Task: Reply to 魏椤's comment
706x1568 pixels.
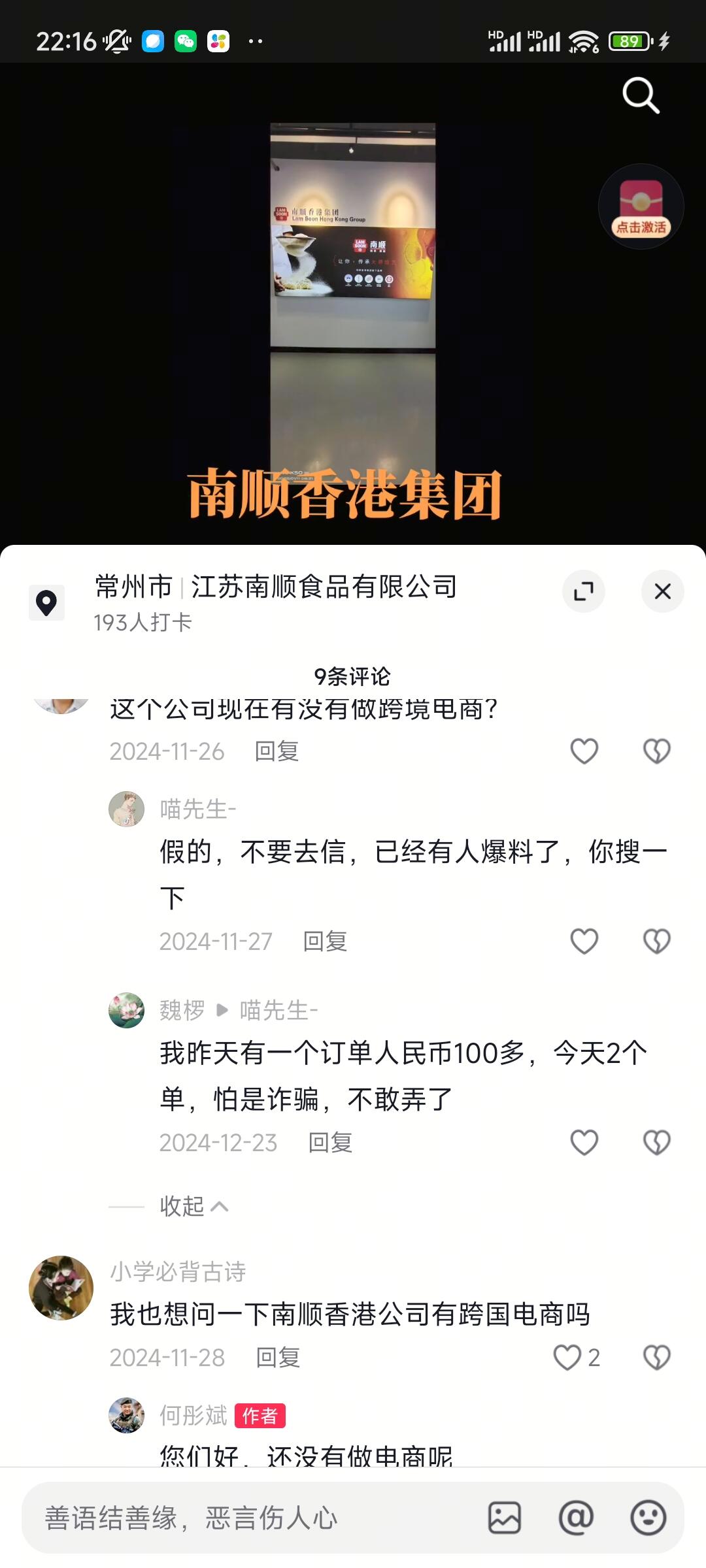Action: 330,1143
